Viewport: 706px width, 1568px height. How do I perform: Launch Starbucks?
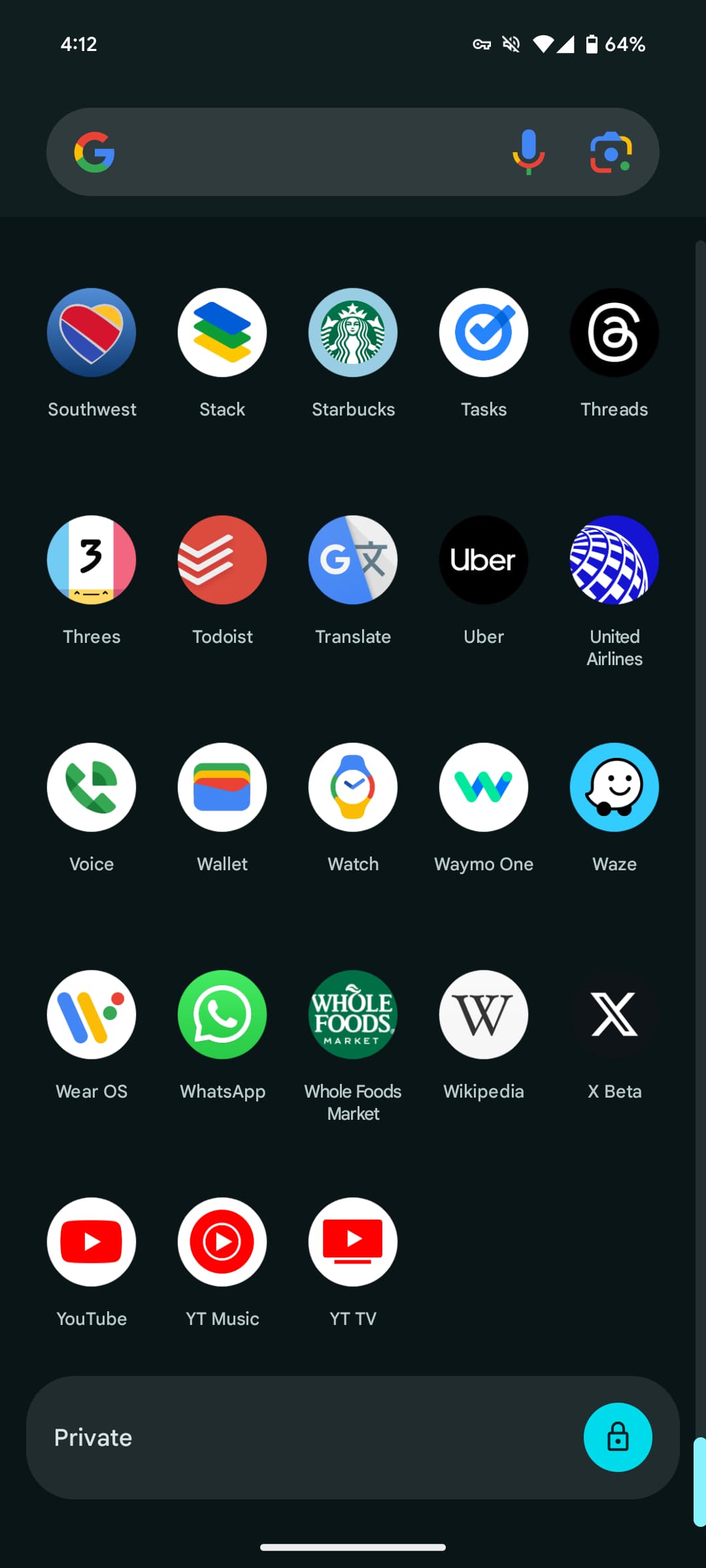pyautogui.click(x=353, y=333)
